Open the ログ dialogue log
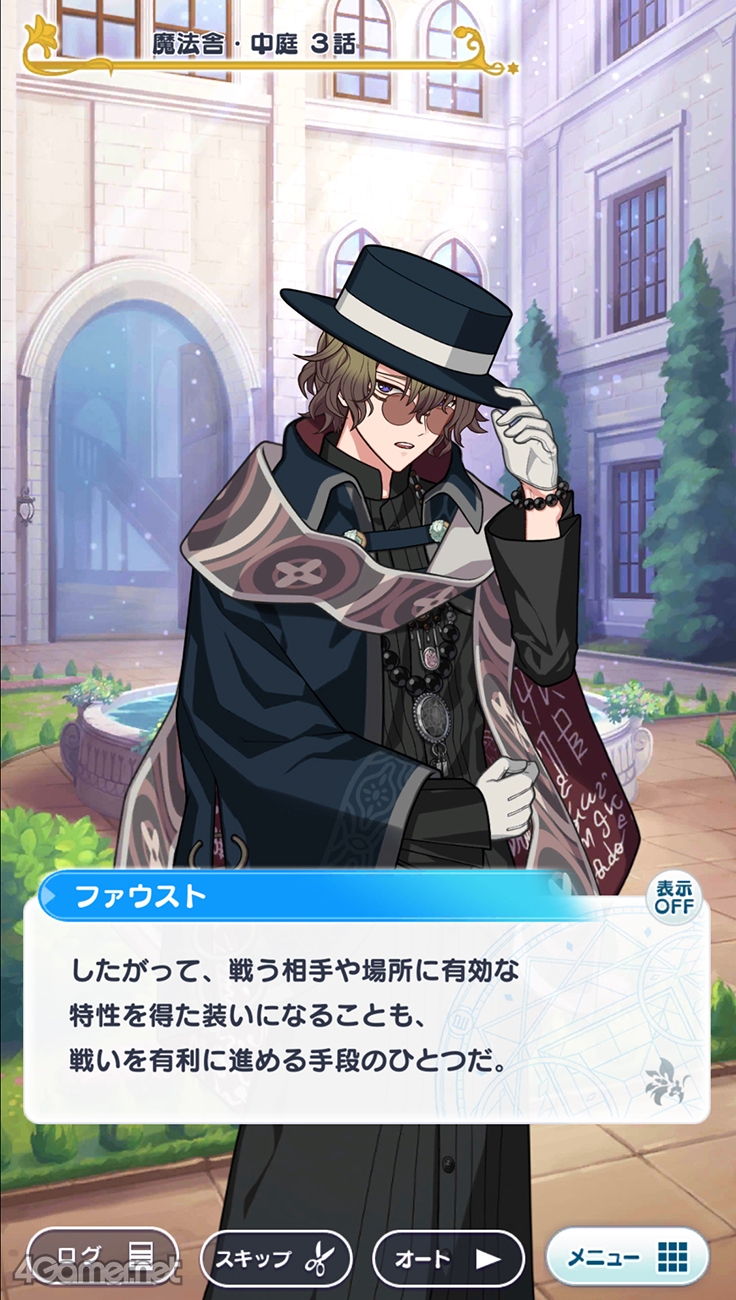This screenshot has width=736, height=1300. [x=102, y=1258]
